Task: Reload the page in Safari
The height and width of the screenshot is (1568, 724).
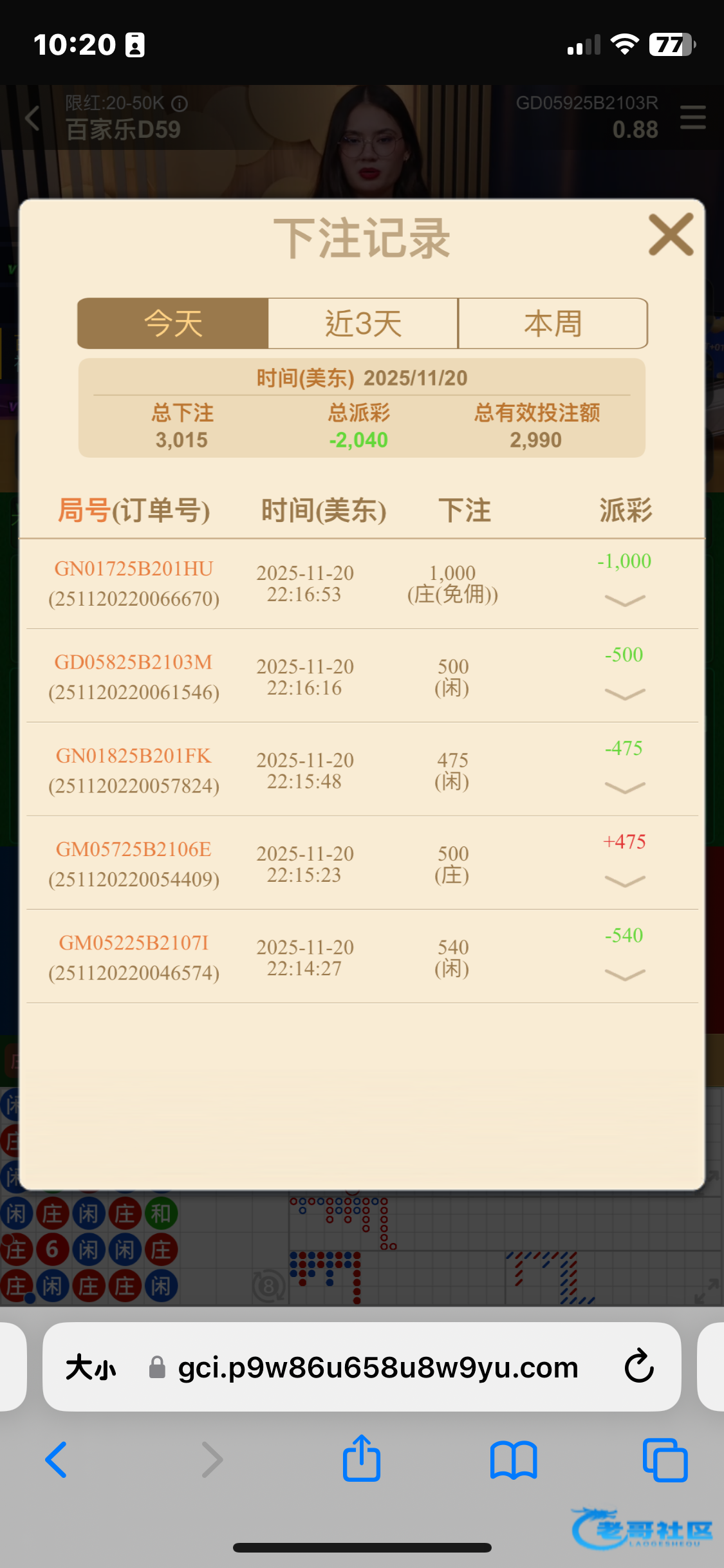Action: (638, 1366)
